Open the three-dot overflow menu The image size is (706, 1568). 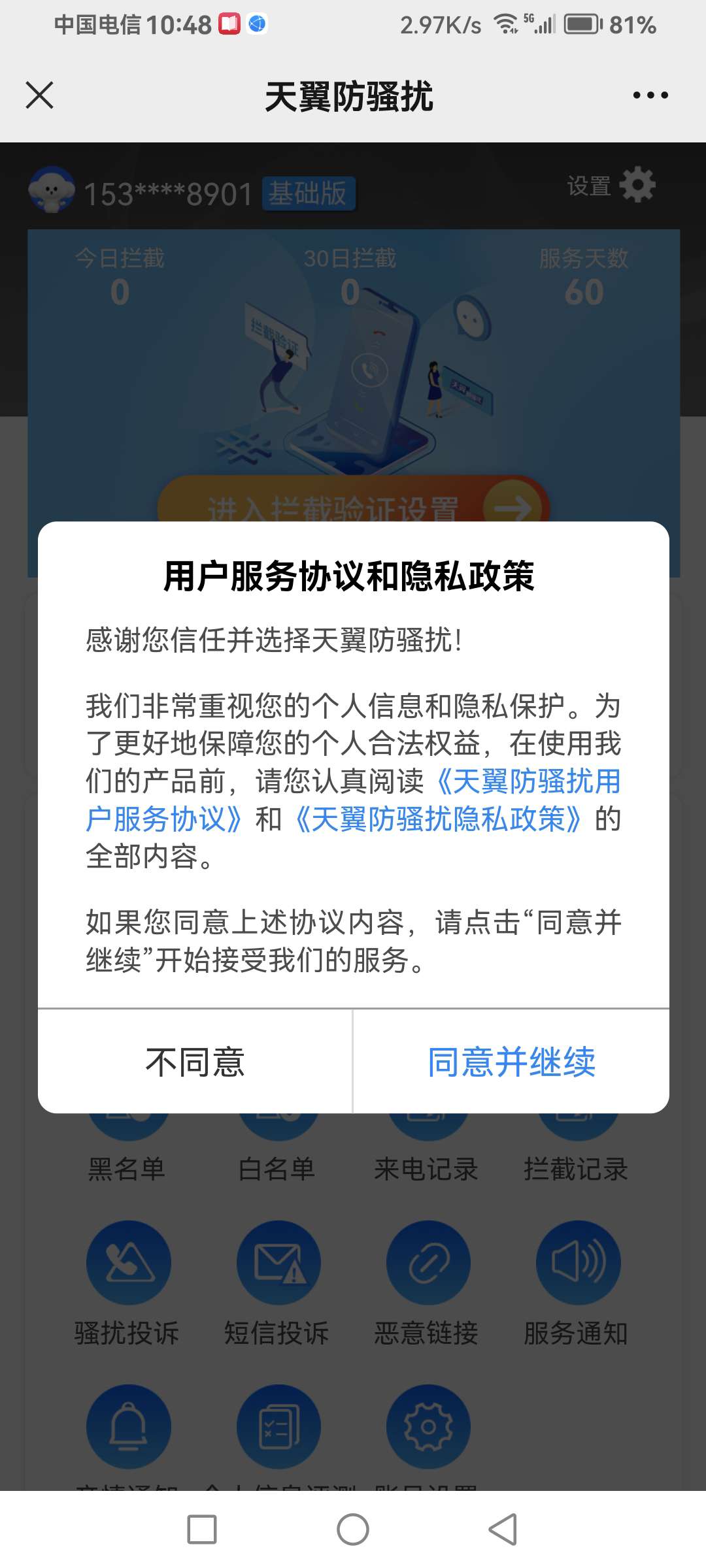650,95
